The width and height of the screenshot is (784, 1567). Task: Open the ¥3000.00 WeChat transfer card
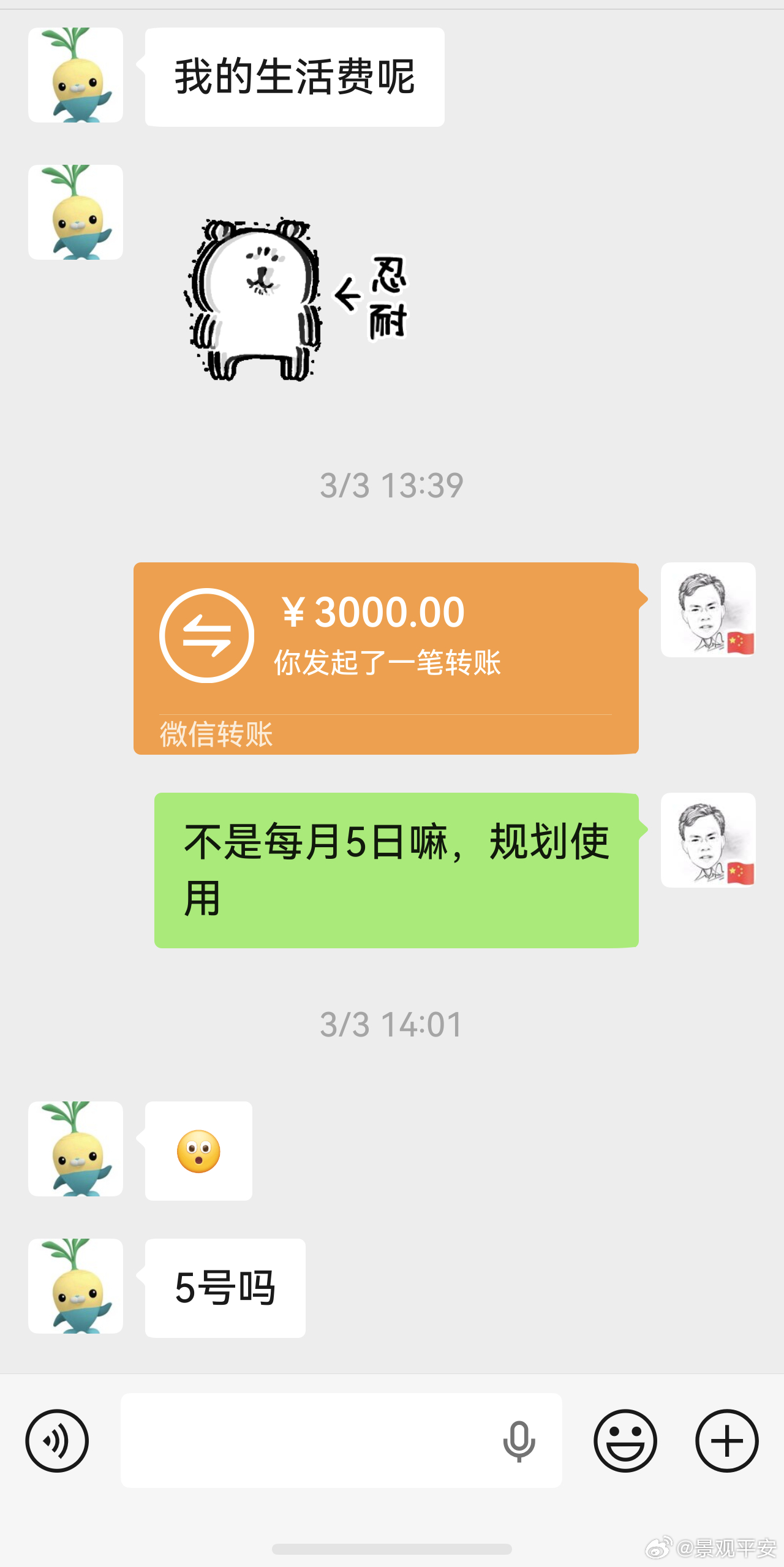point(386,658)
